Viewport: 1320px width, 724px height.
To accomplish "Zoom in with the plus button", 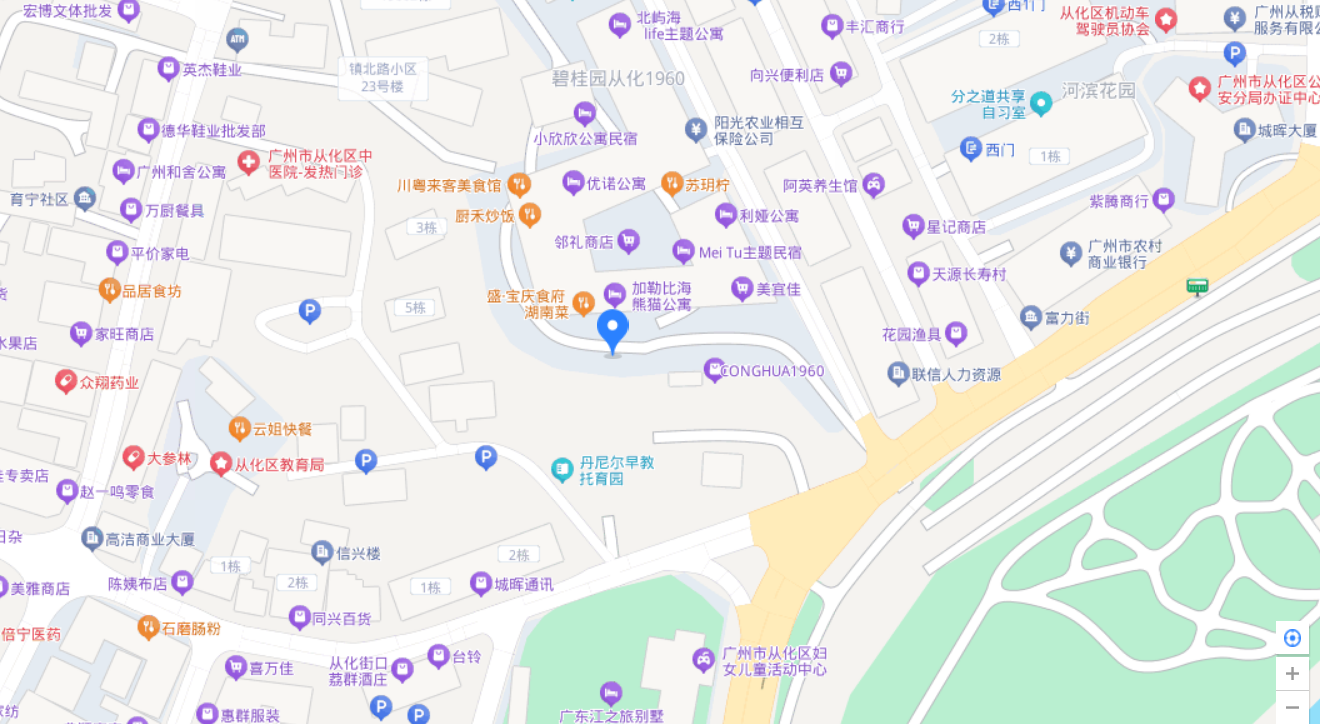I will [x=1292, y=674].
